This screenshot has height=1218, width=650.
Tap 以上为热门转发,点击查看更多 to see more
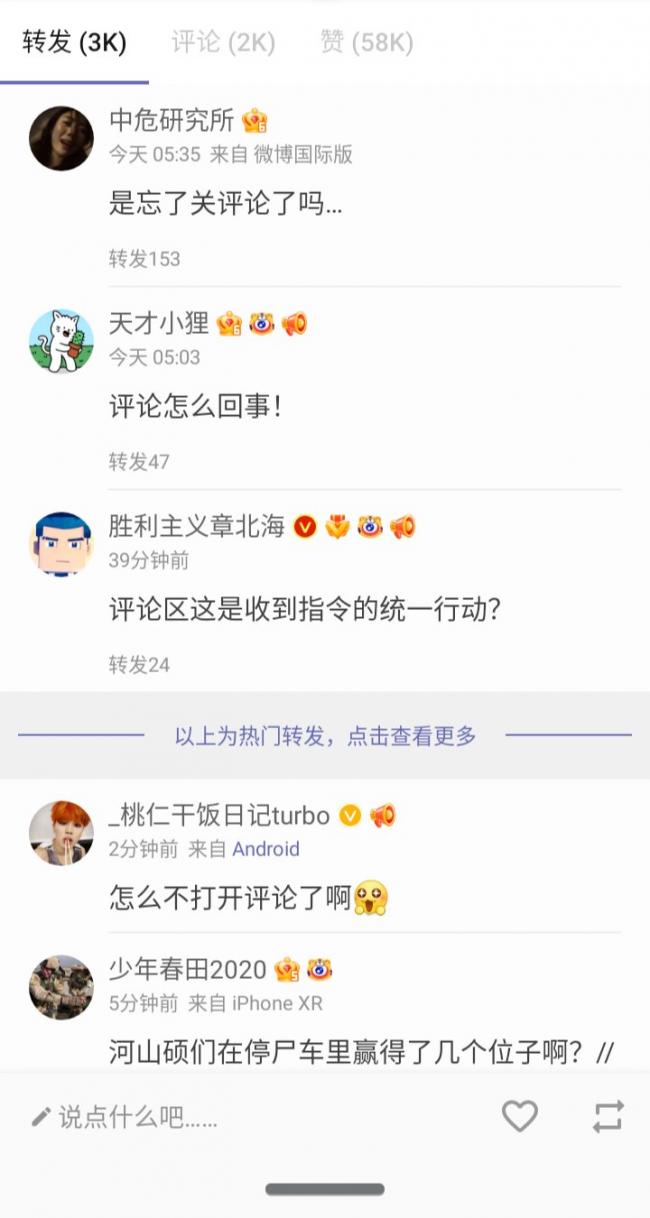[325, 736]
